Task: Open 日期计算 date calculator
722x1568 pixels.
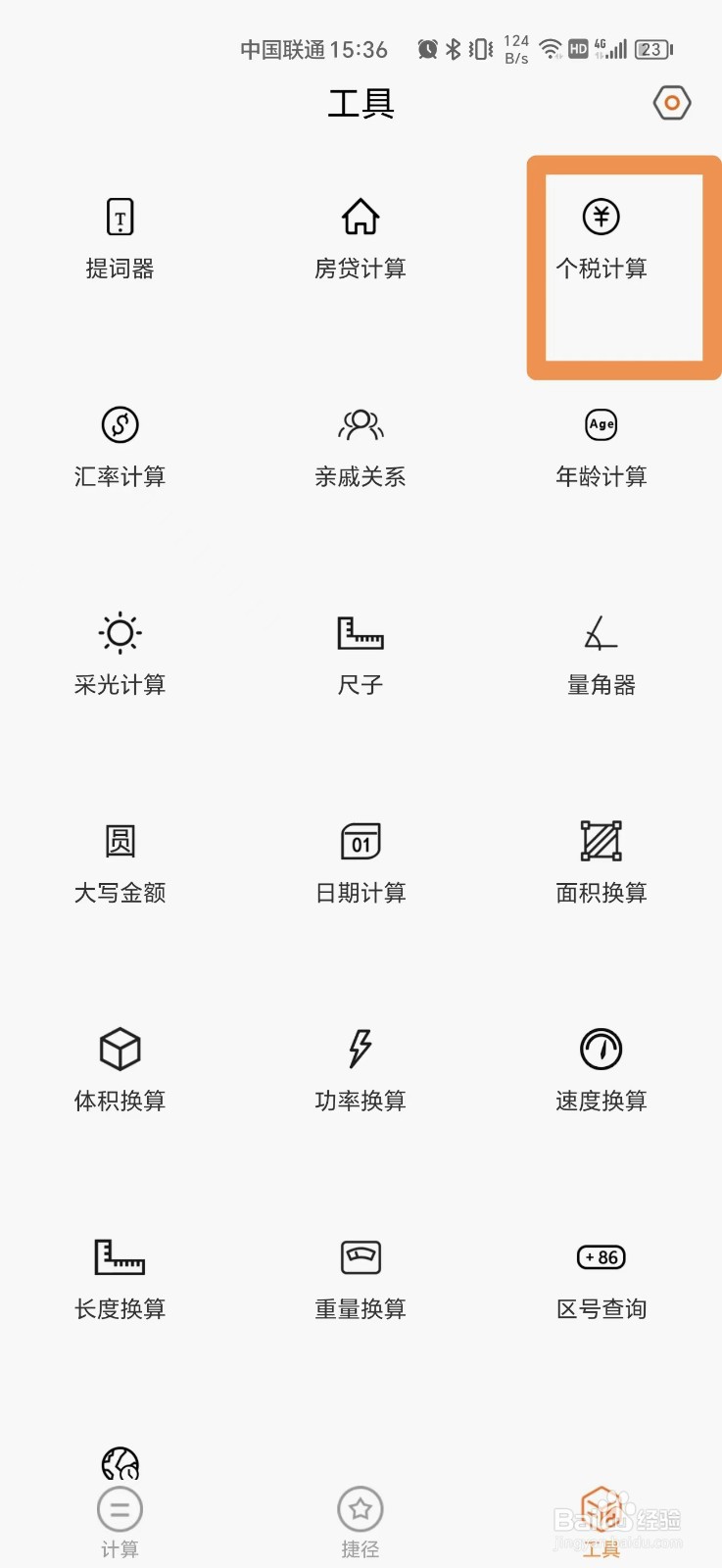Action: coord(361,860)
